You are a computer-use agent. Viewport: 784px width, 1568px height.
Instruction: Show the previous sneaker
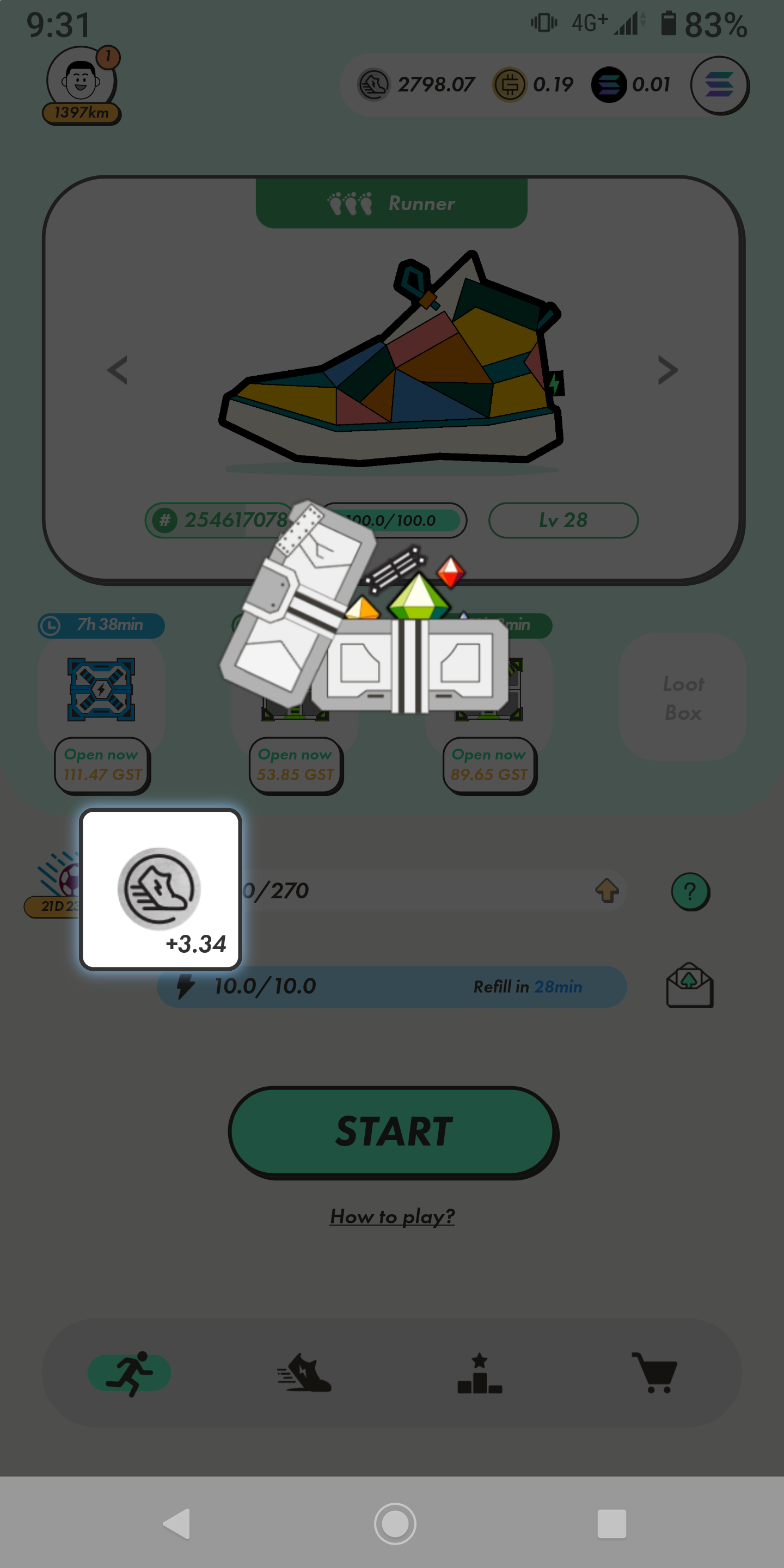point(118,370)
